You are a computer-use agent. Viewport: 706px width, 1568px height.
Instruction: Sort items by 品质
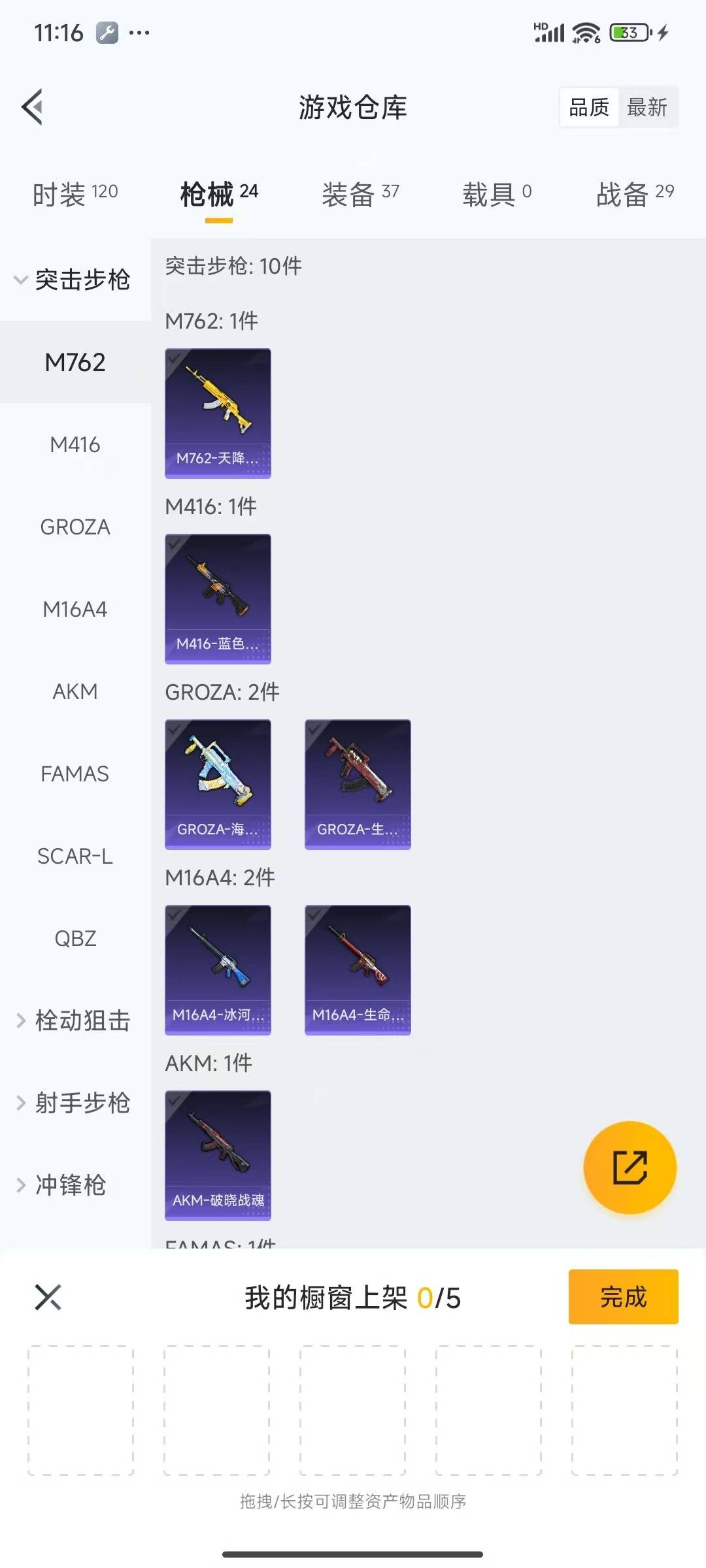click(589, 107)
